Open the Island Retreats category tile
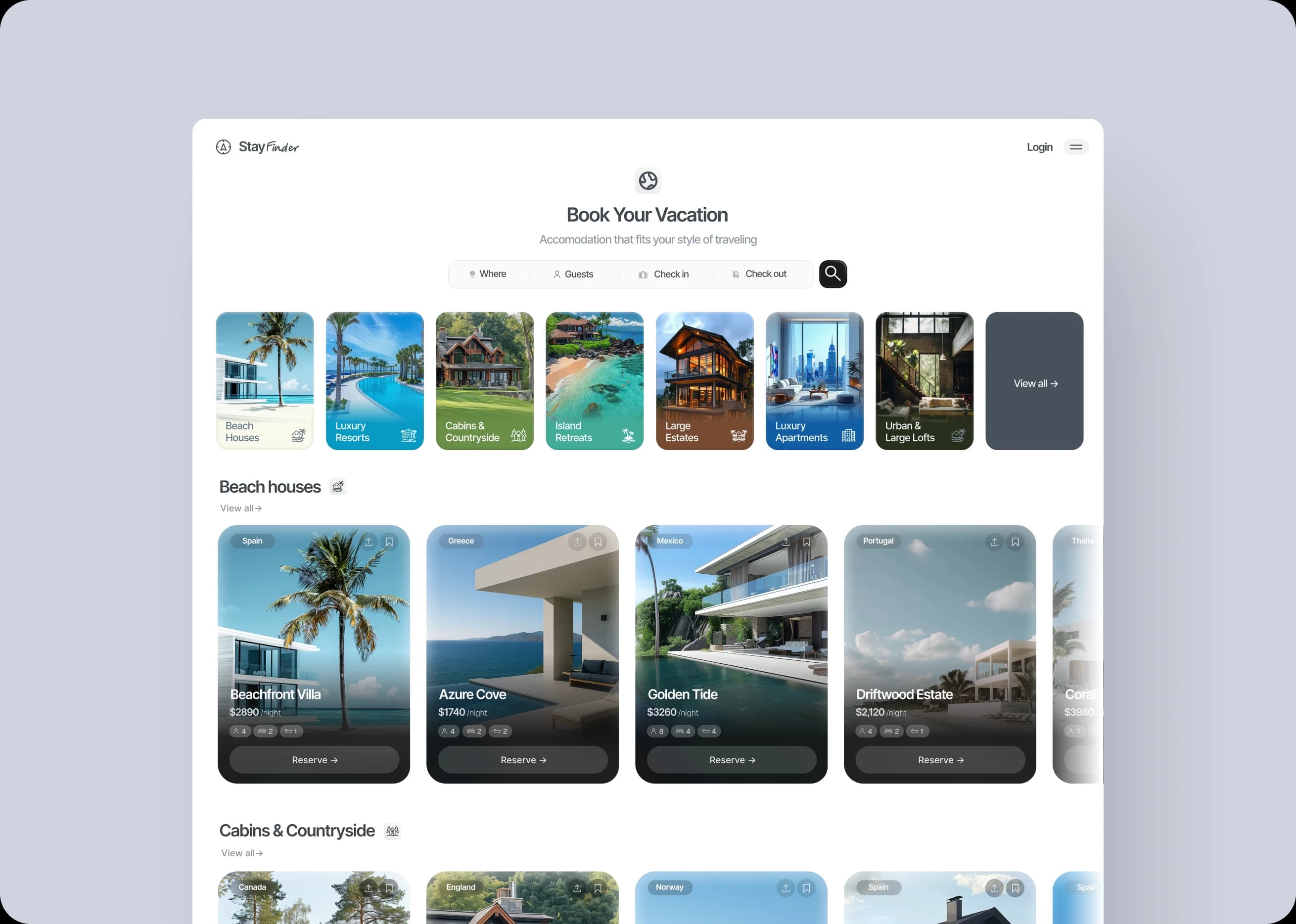1296x924 pixels. click(x=595, y=381)
